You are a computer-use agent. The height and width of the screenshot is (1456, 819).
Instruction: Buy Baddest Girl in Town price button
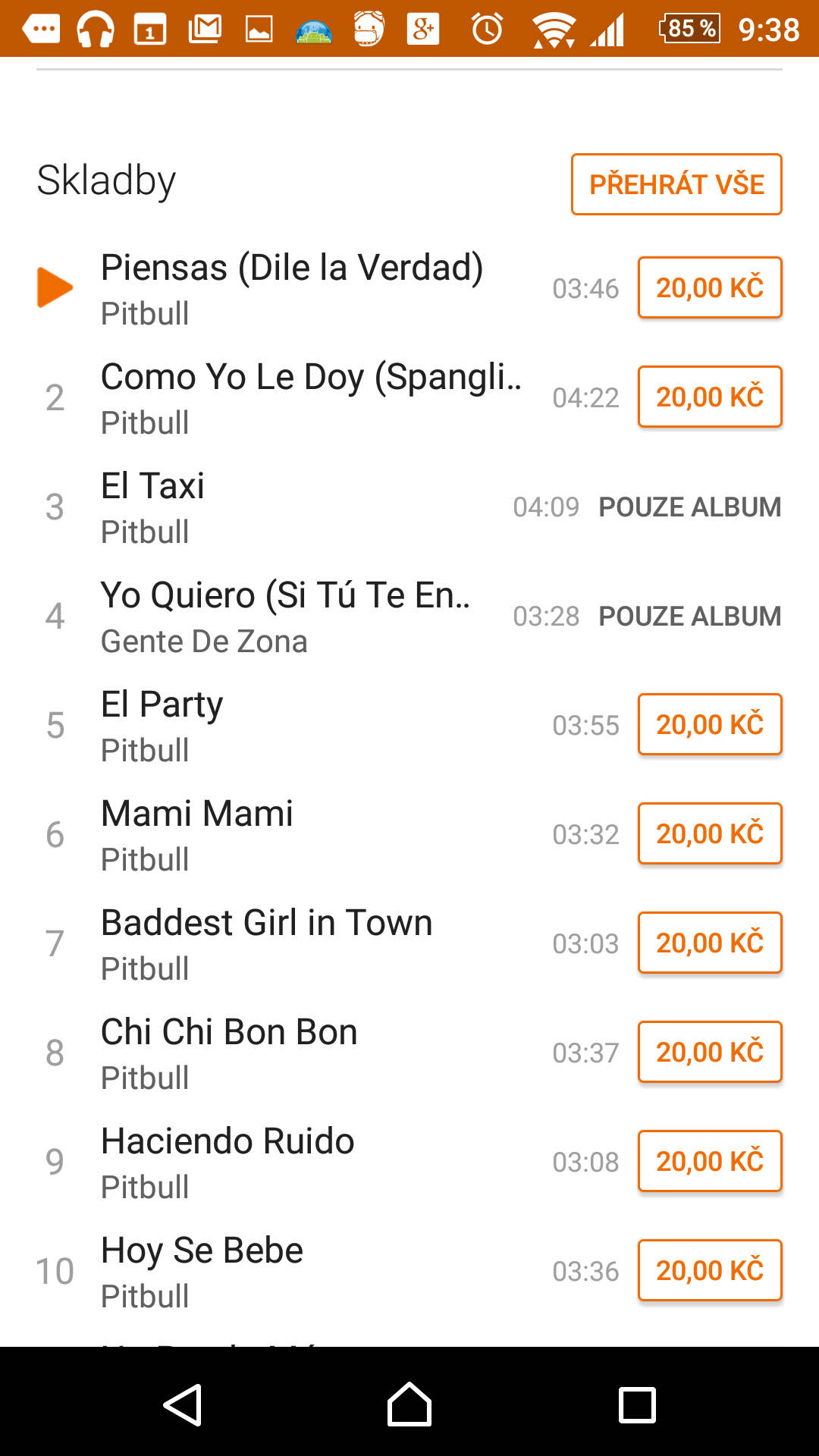[x=710, y=943]
